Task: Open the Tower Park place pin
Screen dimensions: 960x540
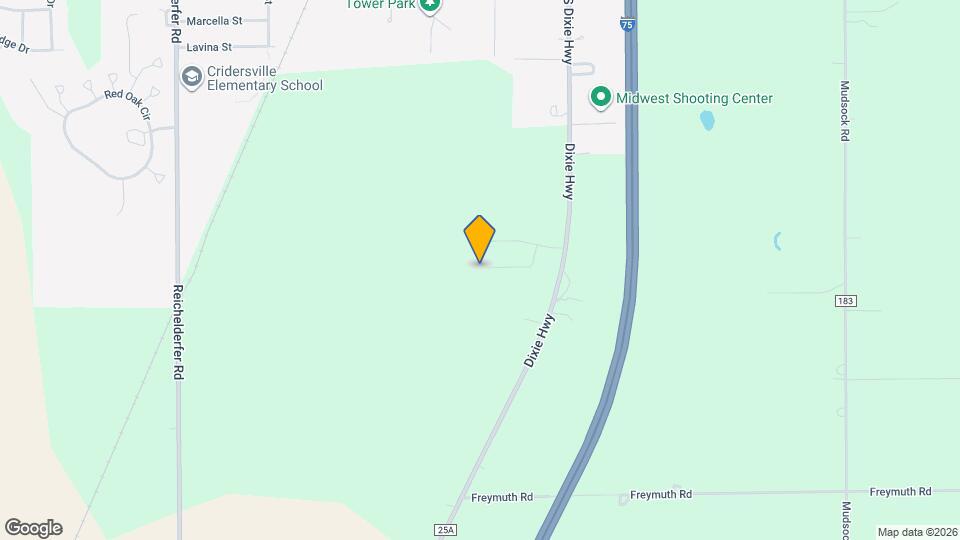Action: pyautogui.click(x=430, y=5)
